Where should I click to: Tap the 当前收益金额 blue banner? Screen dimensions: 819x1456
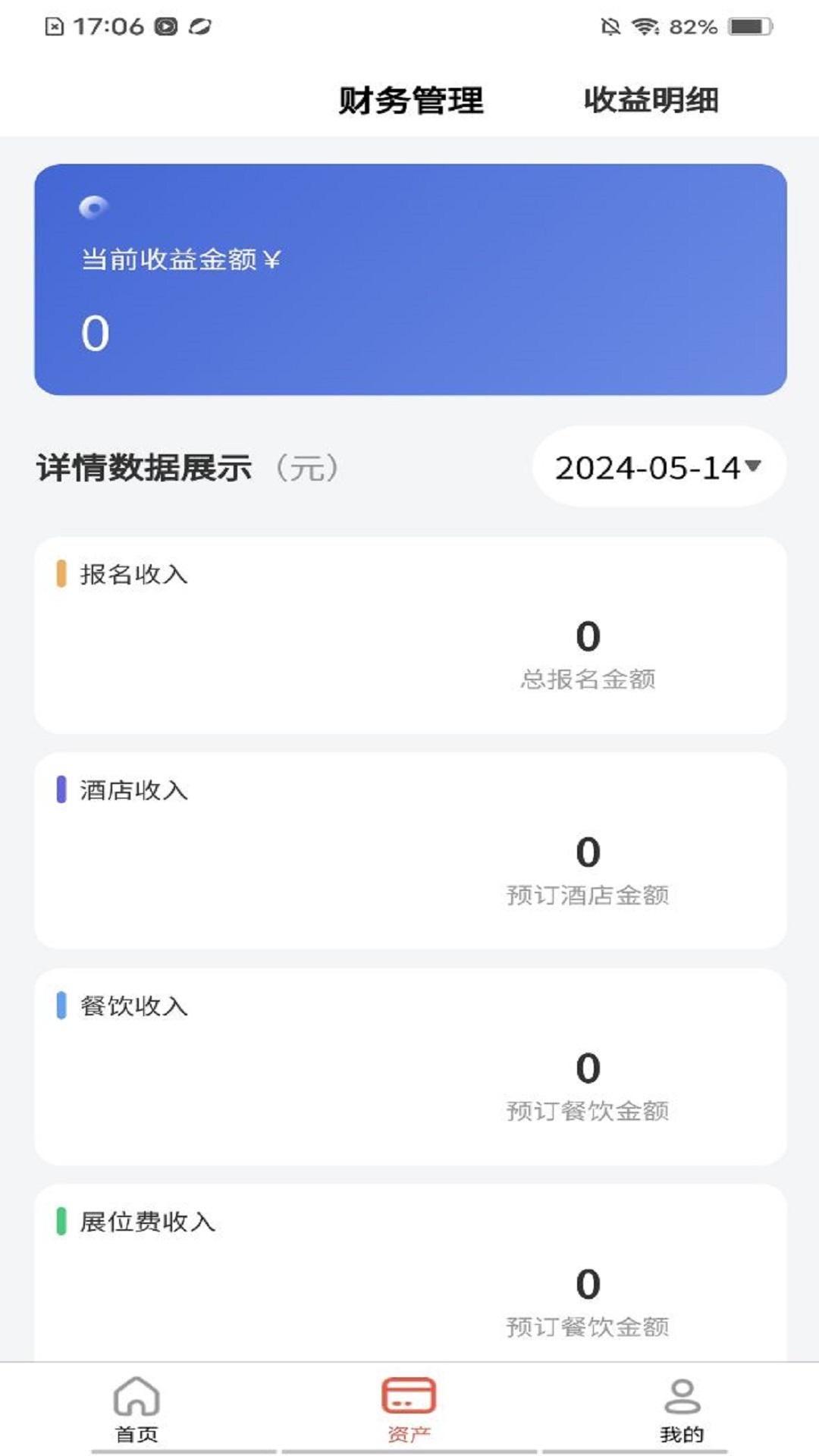point(409,277)
